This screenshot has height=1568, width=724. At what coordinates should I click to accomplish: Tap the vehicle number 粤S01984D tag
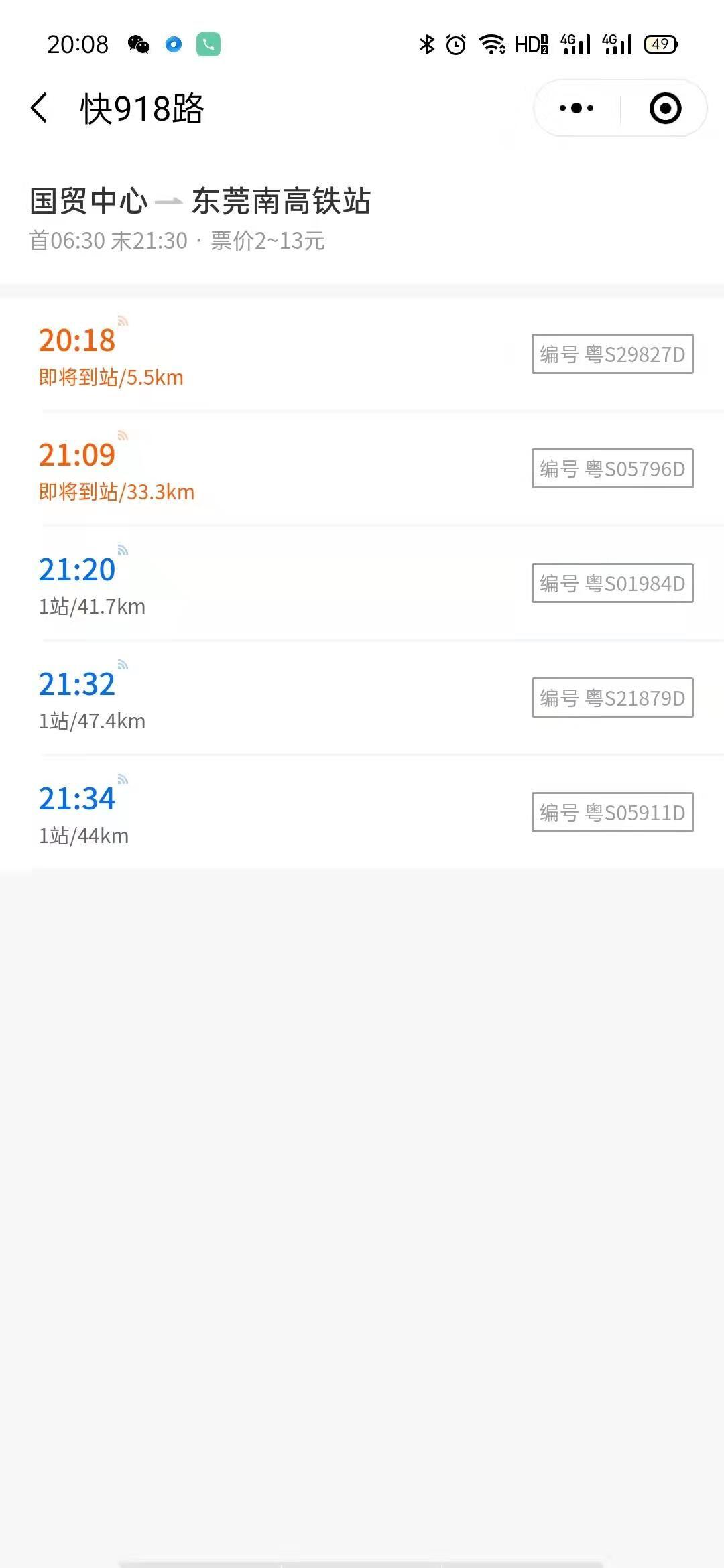click(613, 583)
